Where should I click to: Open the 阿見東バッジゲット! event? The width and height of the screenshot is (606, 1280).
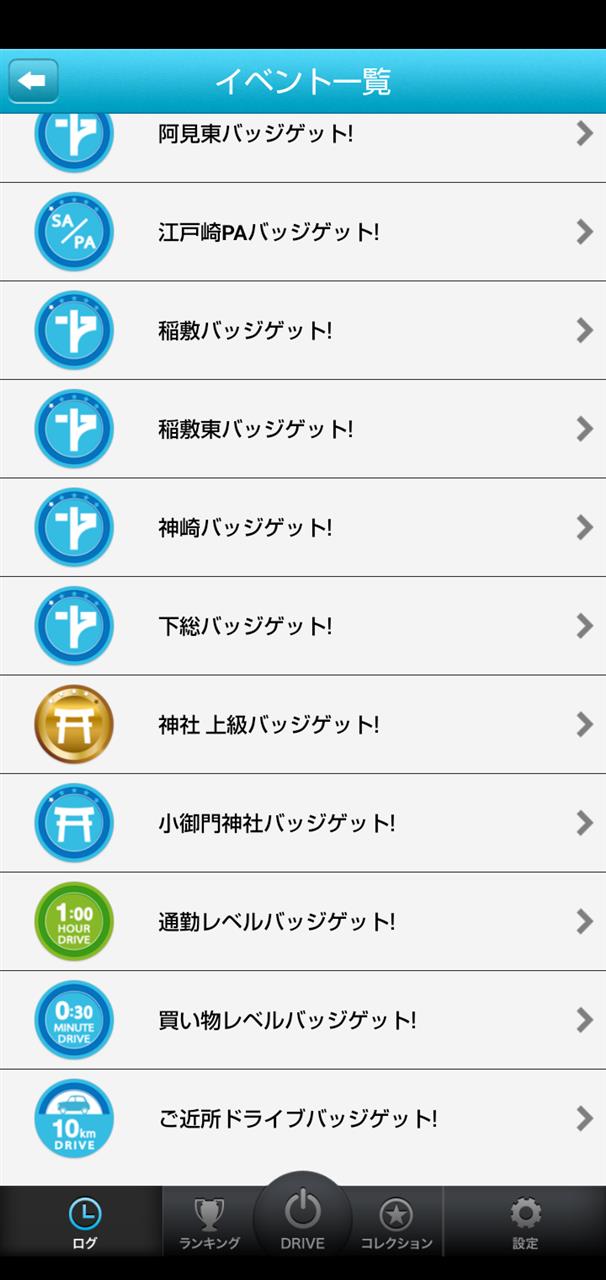tap(303, 148)
